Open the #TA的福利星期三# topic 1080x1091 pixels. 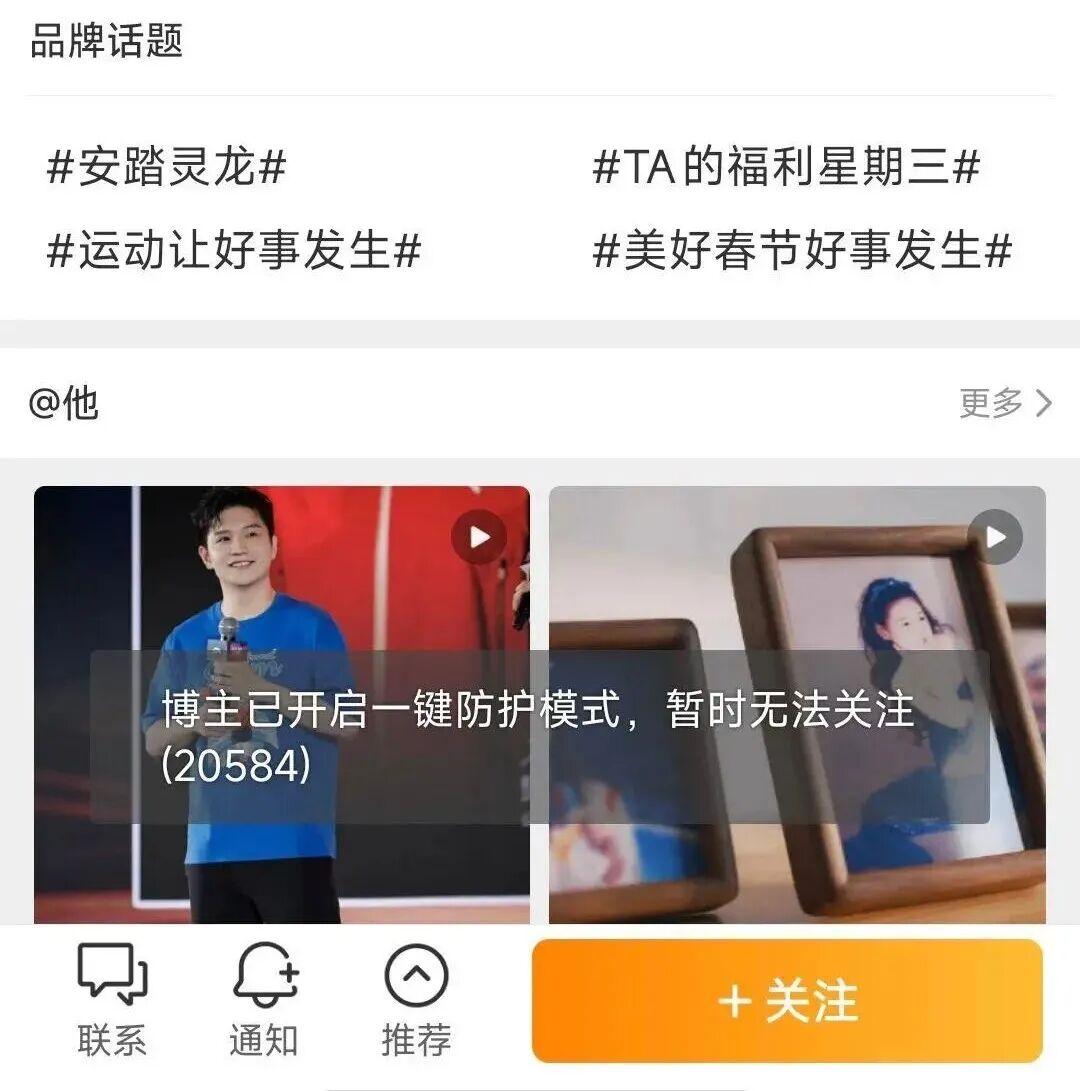[x=786, y=168]
